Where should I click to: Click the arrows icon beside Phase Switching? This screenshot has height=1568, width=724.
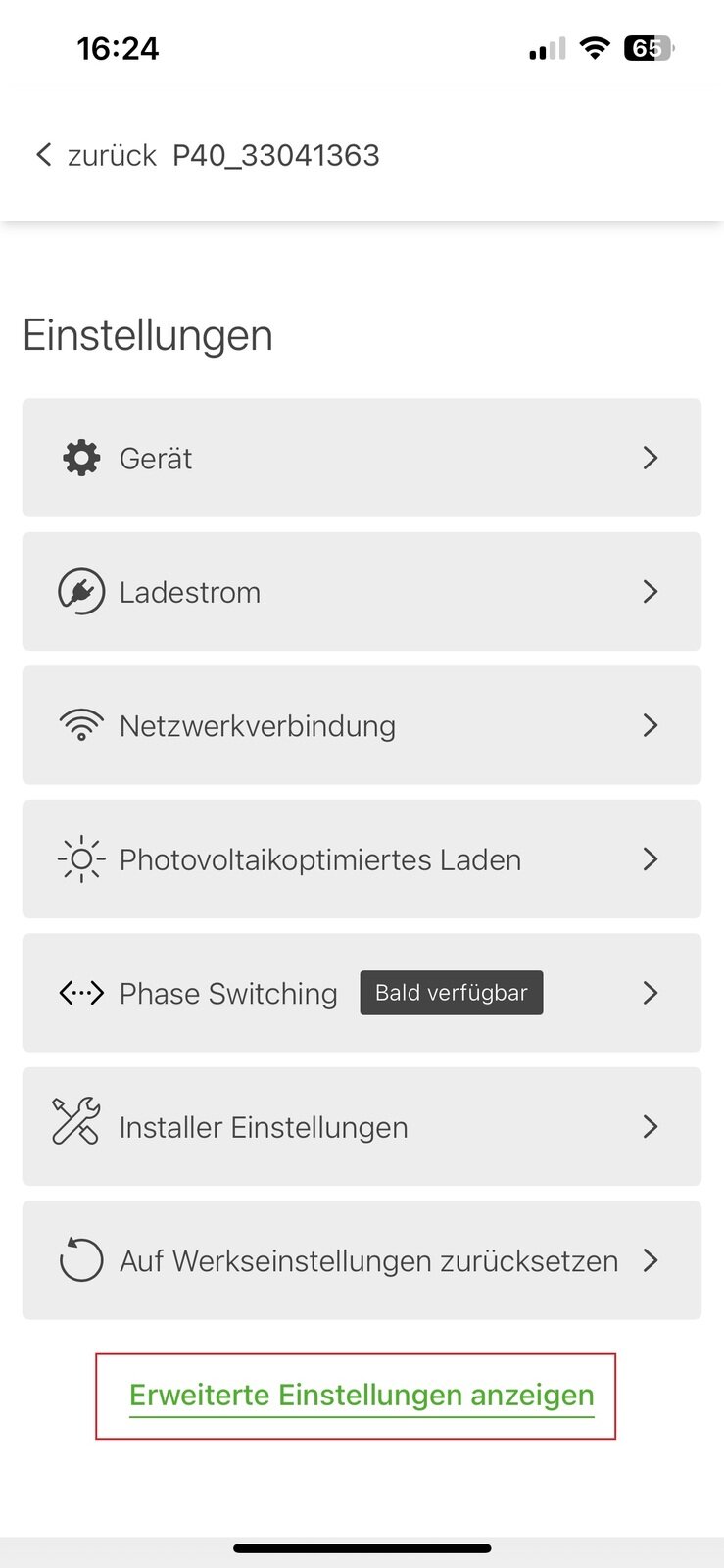(x=81, y=993)
